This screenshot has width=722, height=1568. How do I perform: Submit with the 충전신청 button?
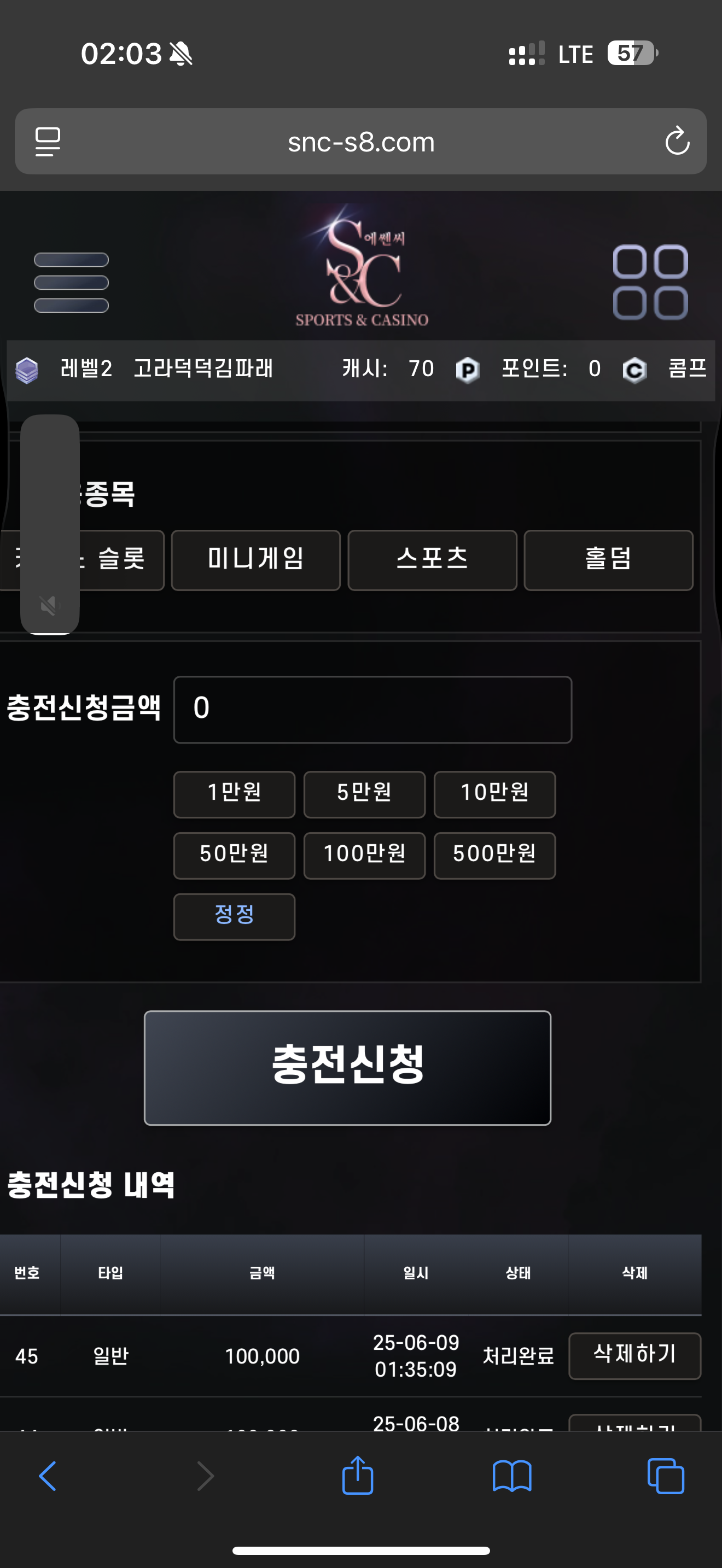point(348,1068)
